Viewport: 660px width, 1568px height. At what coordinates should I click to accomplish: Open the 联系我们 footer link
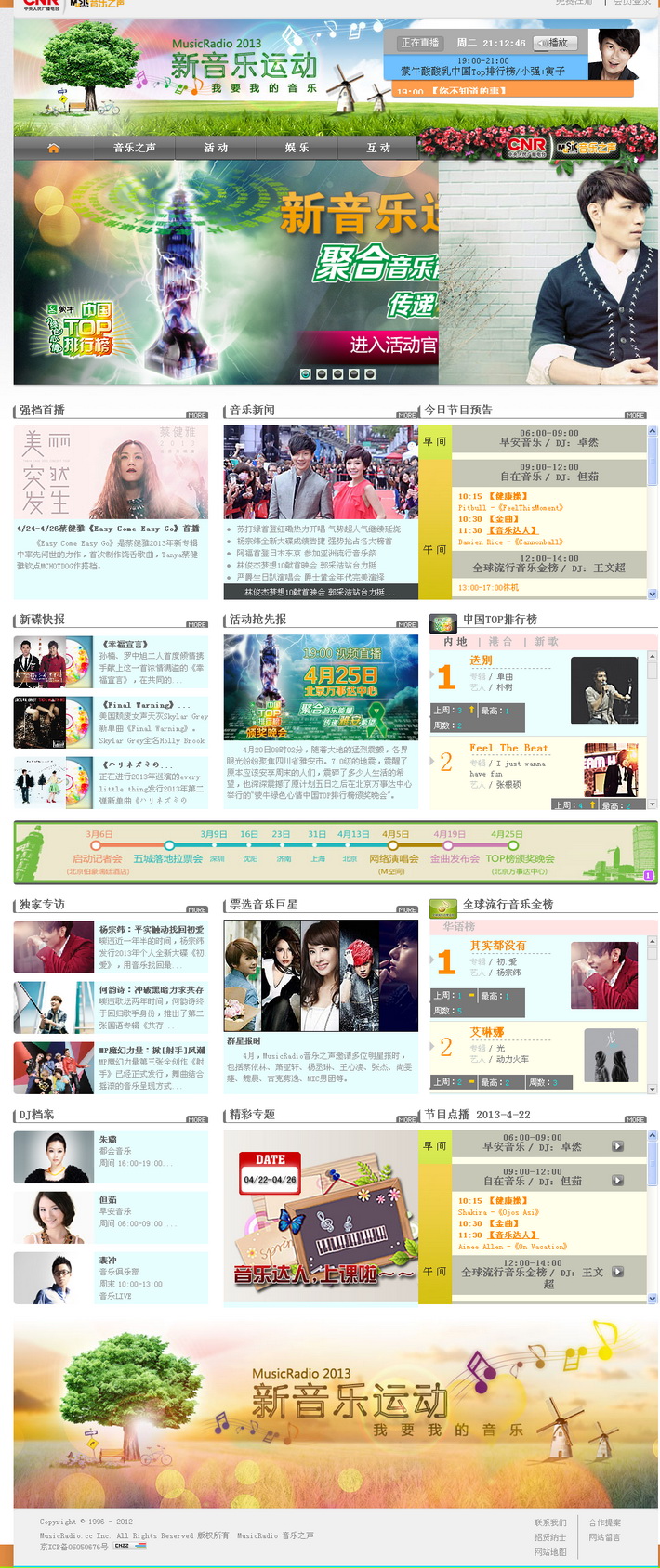tap(550, 1522)
